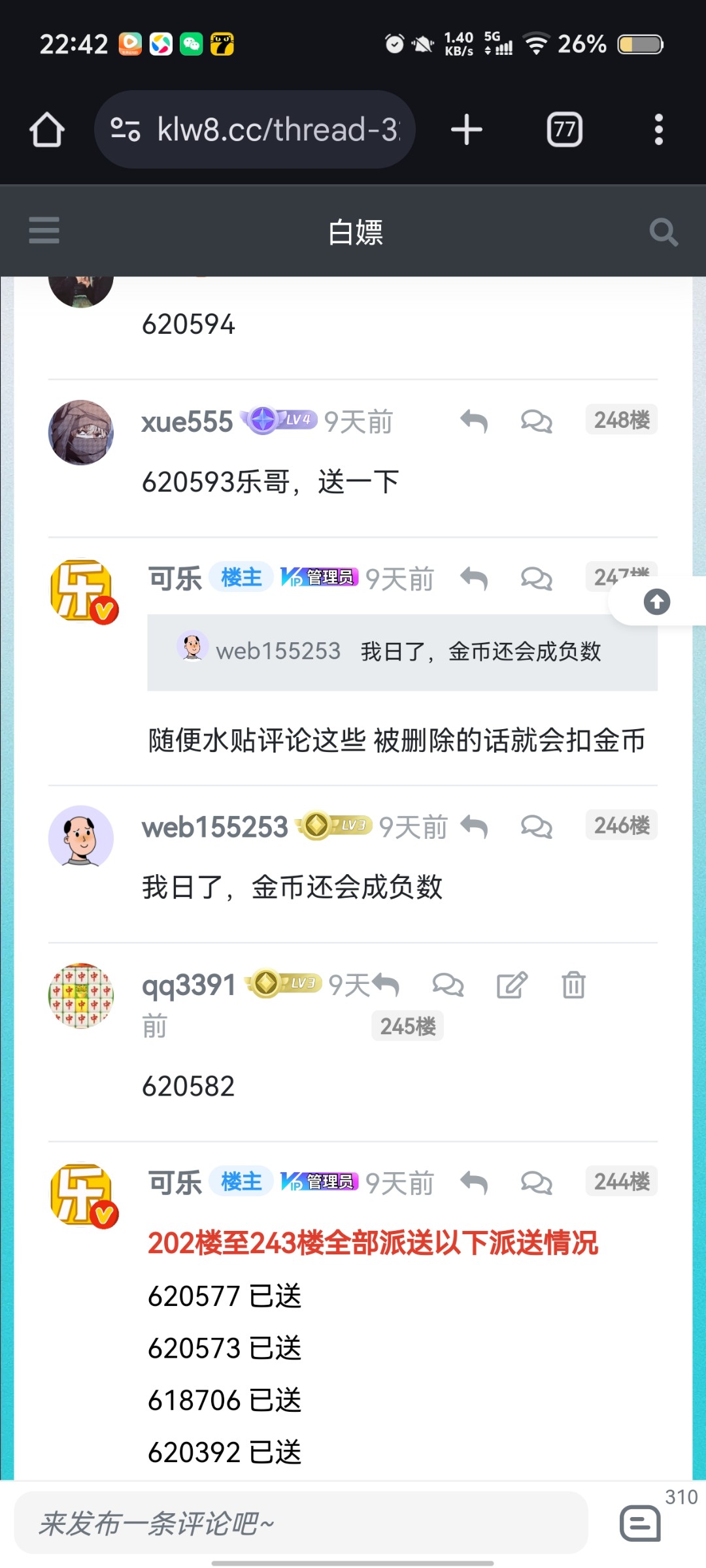Reply to 可乐's 244楼 post
Image resolution: width=706 pixels, height=1568 pixels.
pos(474,1183)
